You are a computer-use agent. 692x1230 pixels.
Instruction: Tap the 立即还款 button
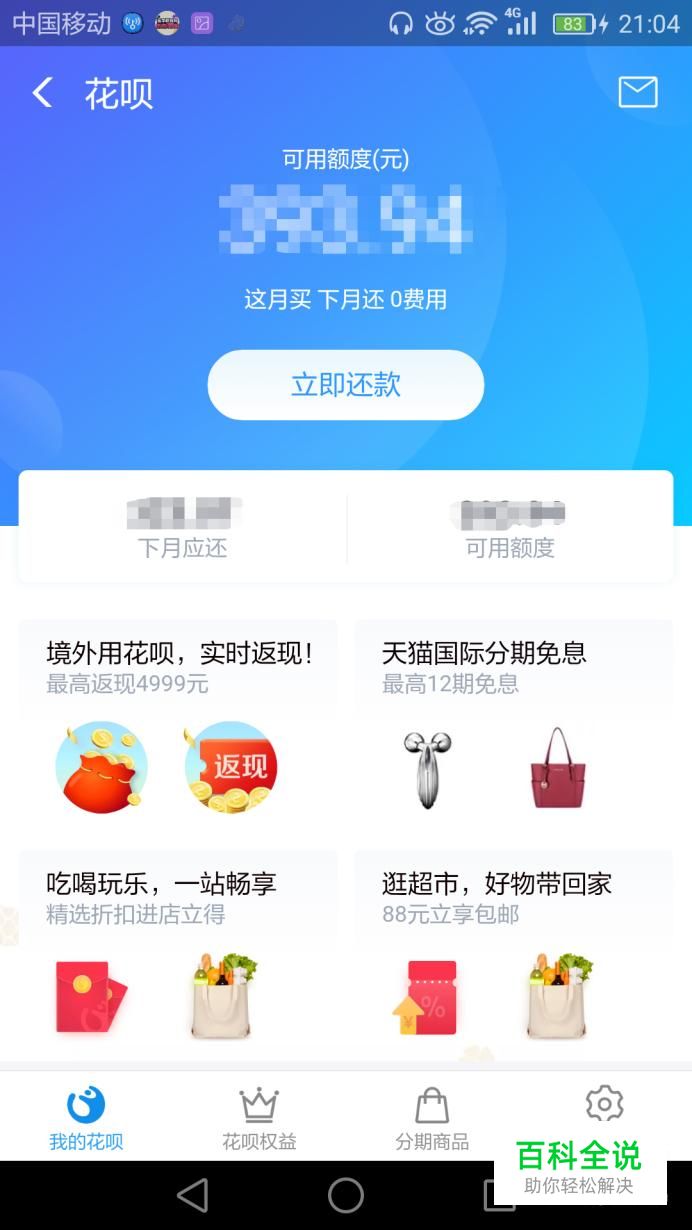click(x=345, y=385)
